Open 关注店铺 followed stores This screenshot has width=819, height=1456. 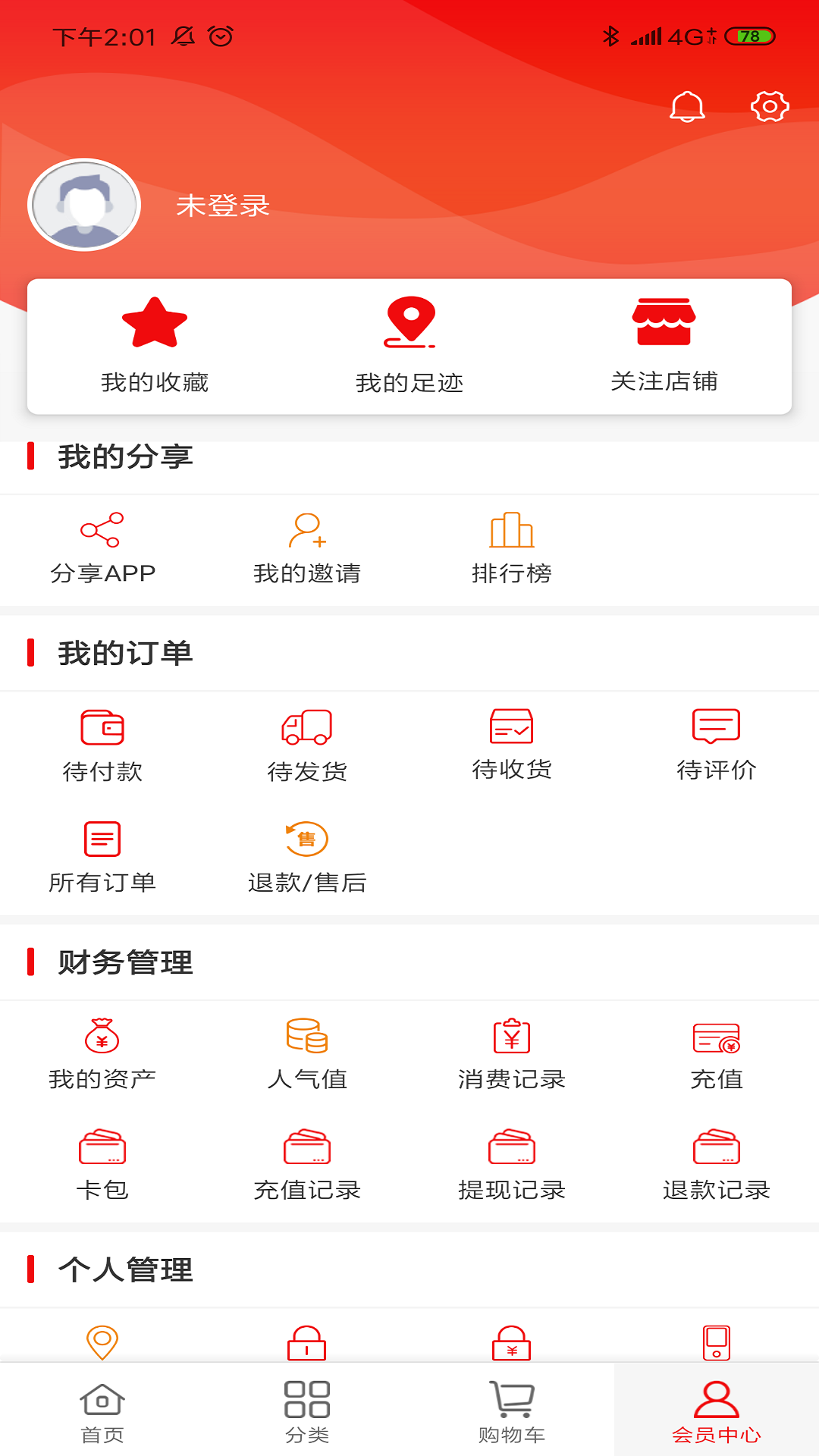pos(664,345)
